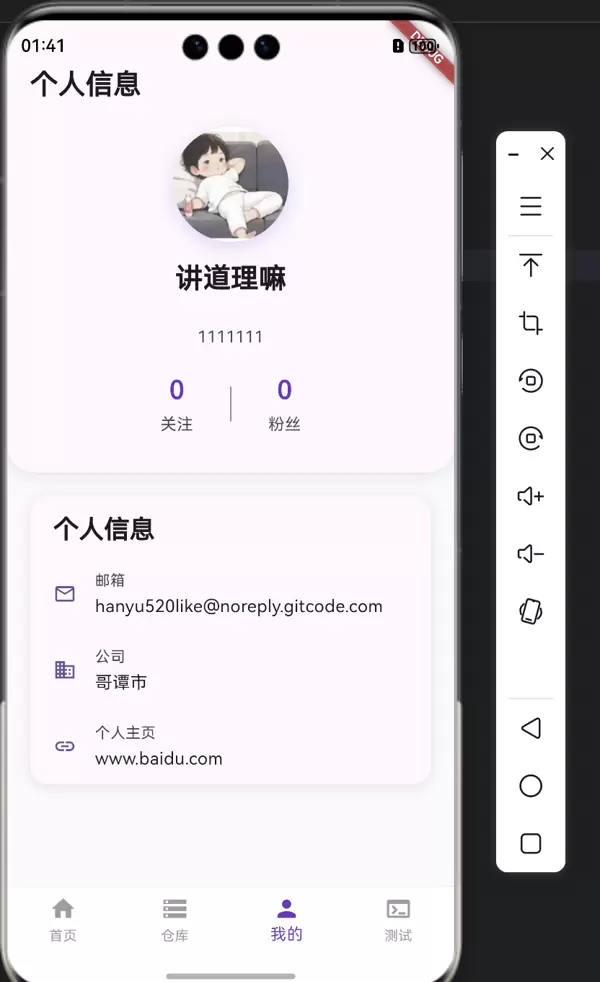The height and width of the screenshot is (982, 600).
Task: Open the 个人主页 www.baidu.com row
Action: [x=230, y=746]
